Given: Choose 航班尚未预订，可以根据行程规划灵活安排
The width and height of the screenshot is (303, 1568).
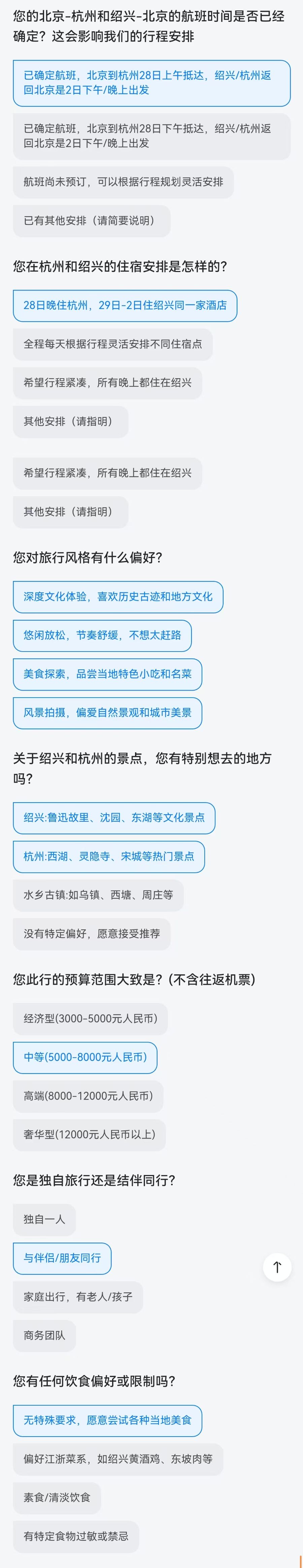Looking at the screenshot, I should pos(123,182).
